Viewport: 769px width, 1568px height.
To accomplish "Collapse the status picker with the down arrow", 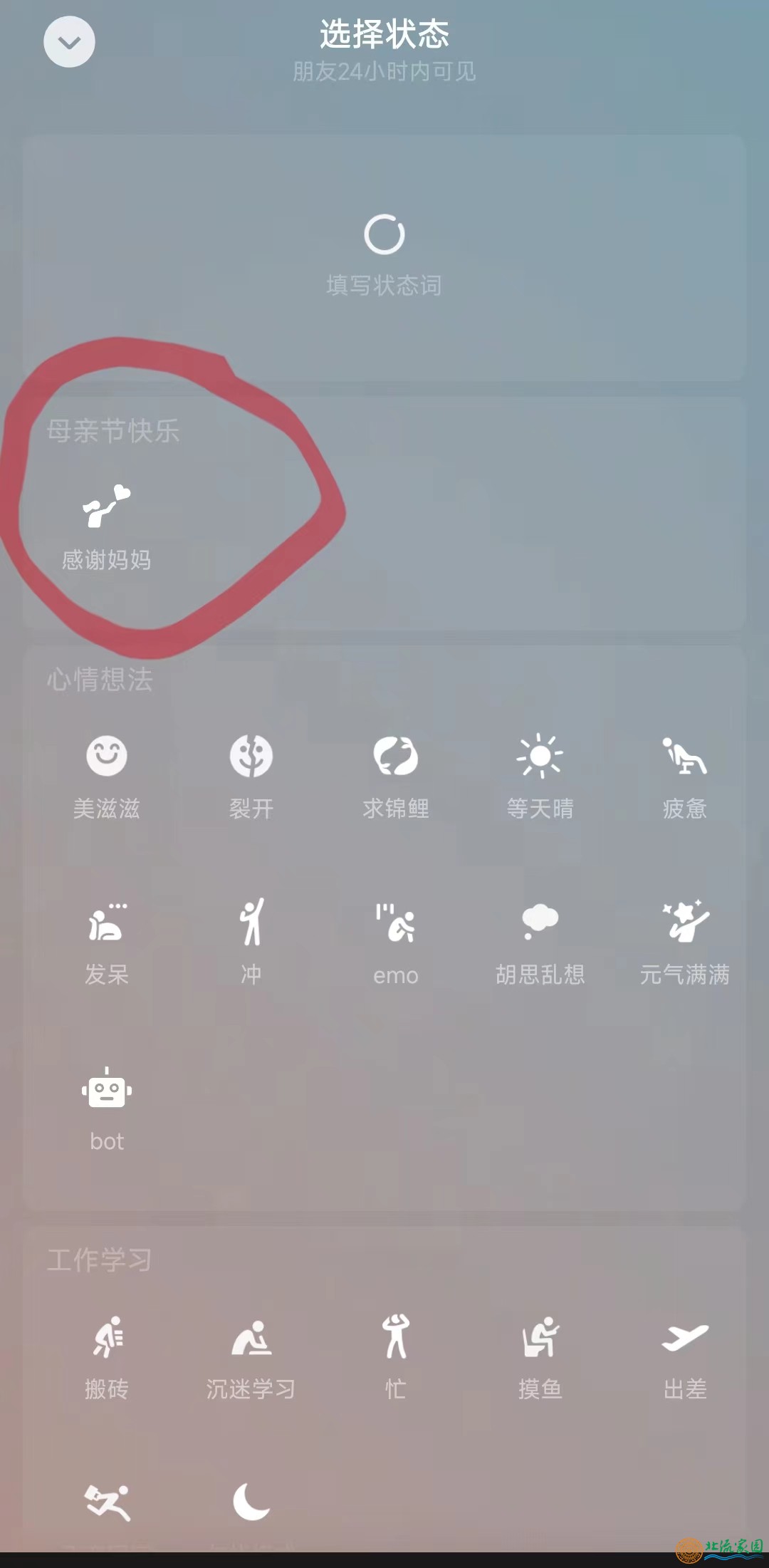I will tap(69, 42).
